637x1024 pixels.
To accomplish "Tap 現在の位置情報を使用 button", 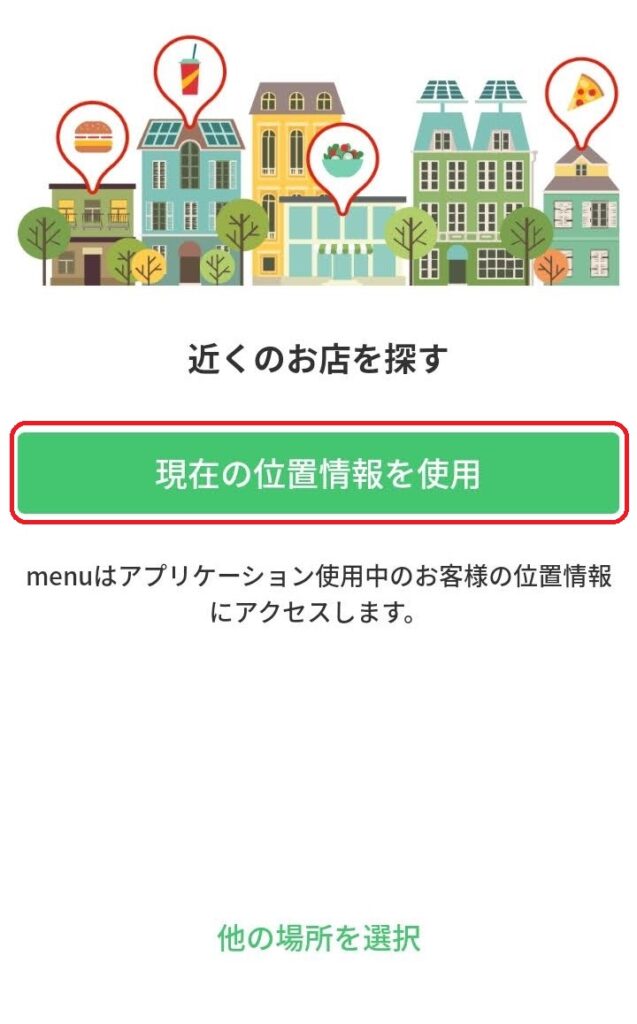I will tap(318, 472).
